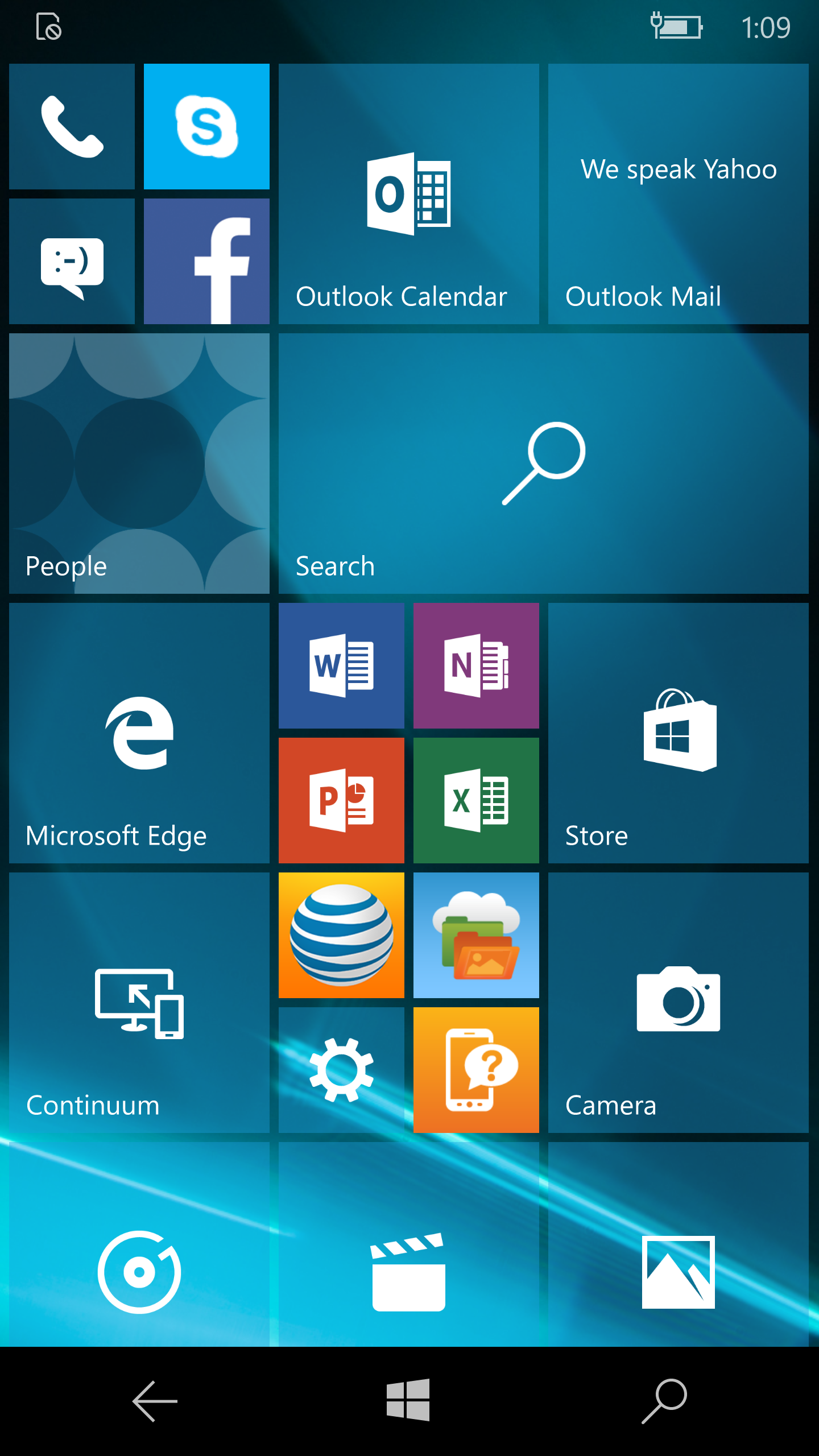Open the Continuum tile
819x1456 pixels.
(139, 1003)
